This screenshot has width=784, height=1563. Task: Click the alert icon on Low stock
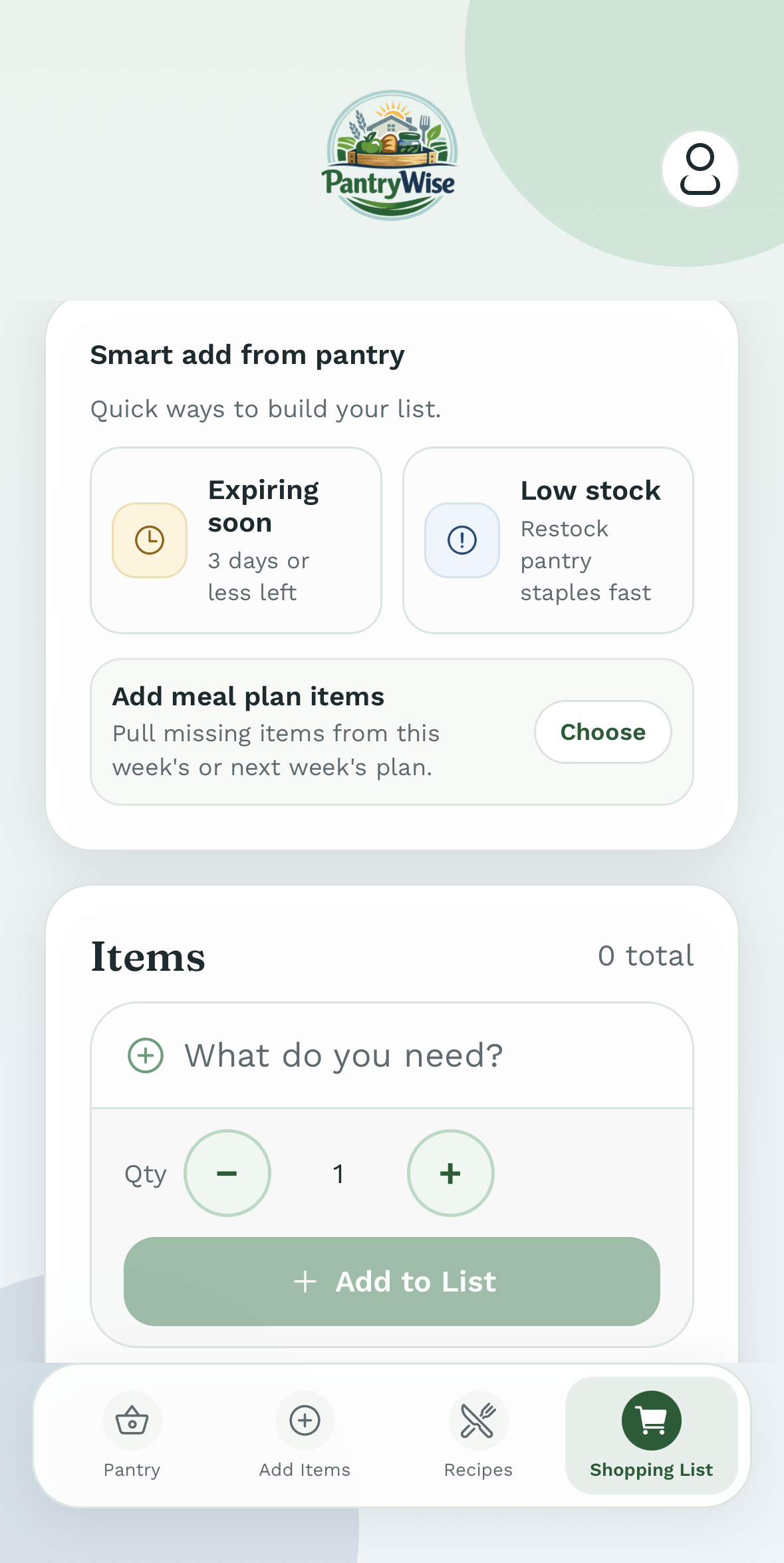click(461, 540)
